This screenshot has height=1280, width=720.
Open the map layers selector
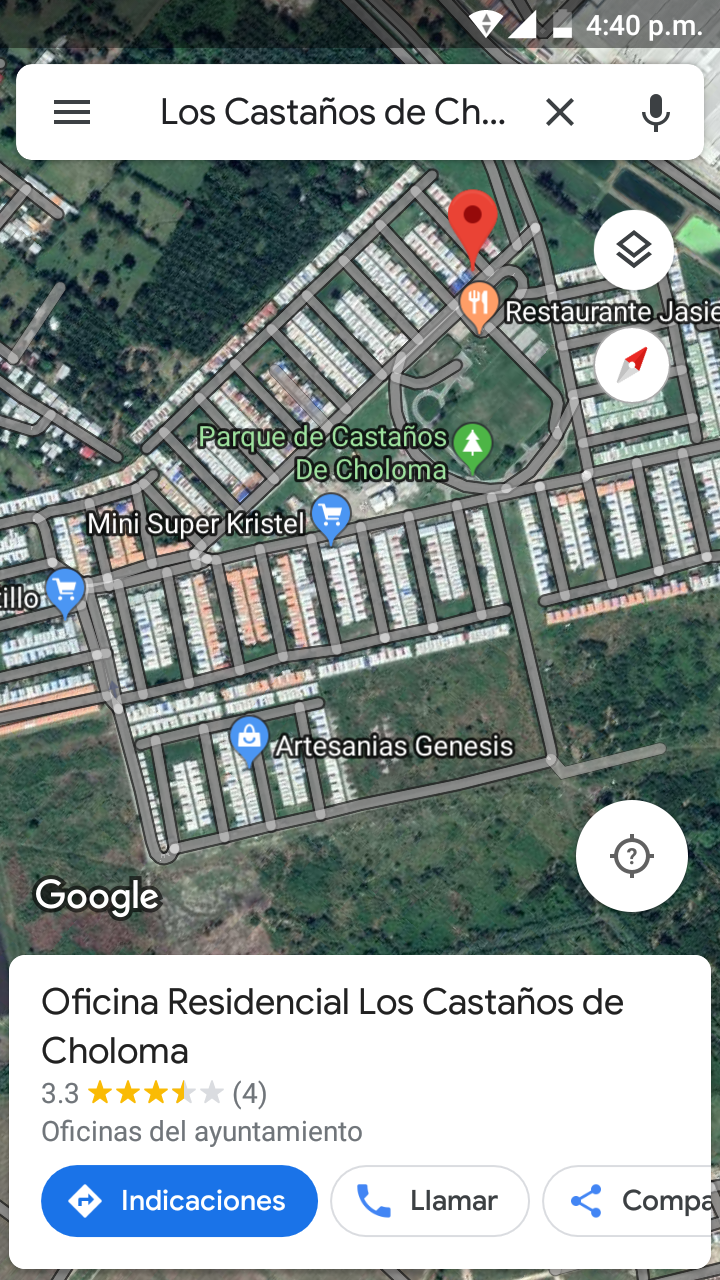634,250
